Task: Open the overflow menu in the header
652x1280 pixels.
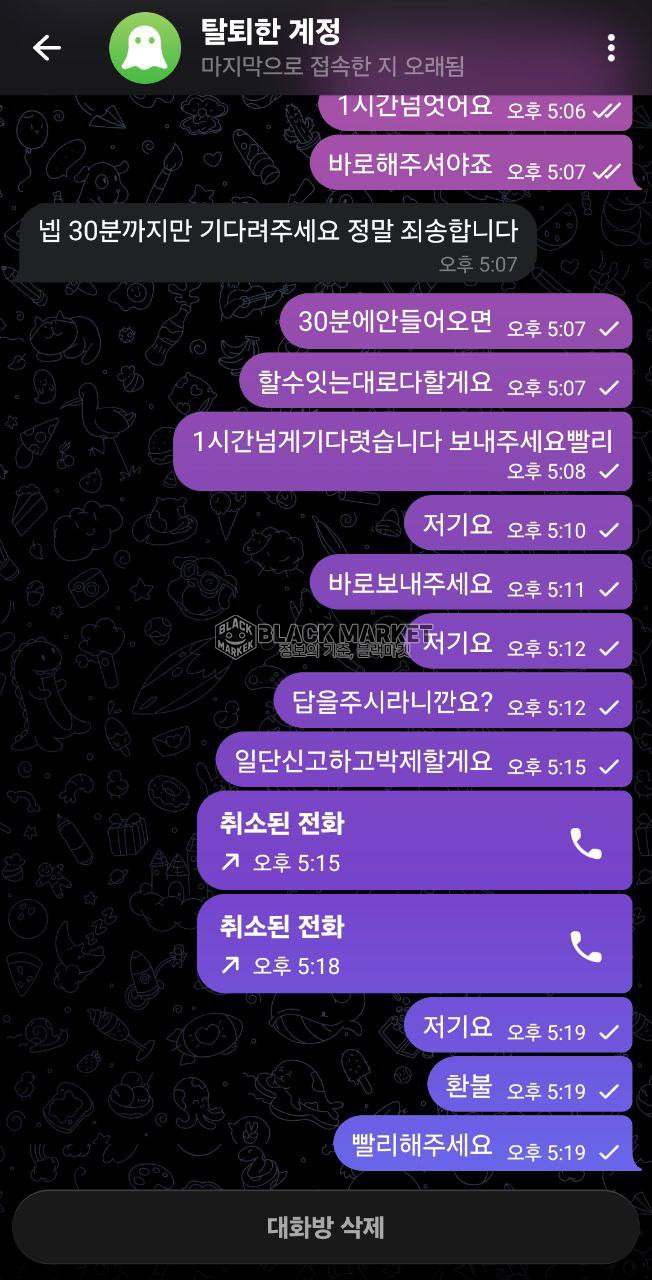Action: pos(611,47)
